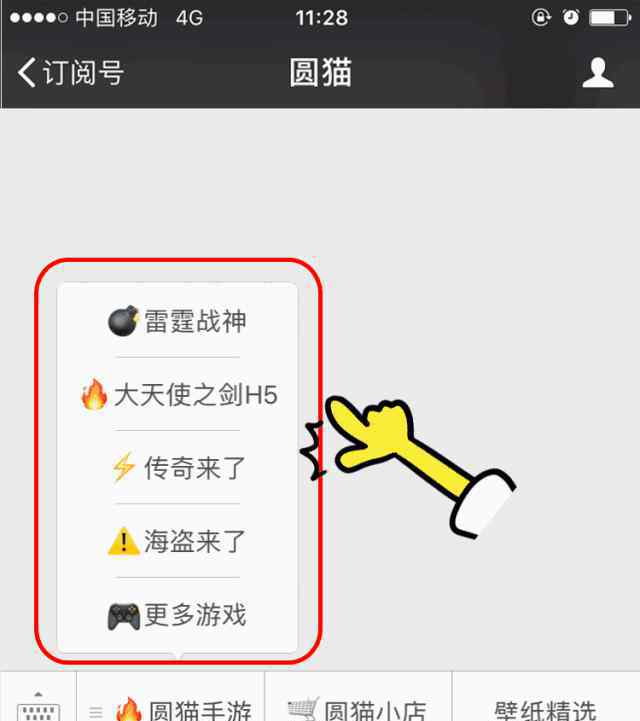Choose 传奇来了 in the menu
This screenshot has height=721, width=640.
click(x=177, y=468)
